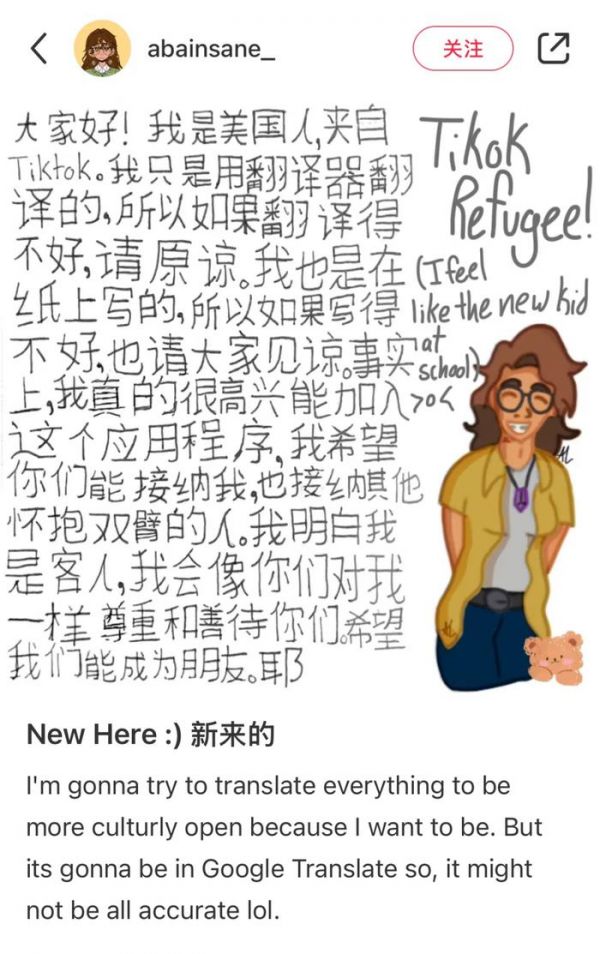This screenshot has width=600, height=954.
Task: Open the abainsane_ username link
Action: 211,48
